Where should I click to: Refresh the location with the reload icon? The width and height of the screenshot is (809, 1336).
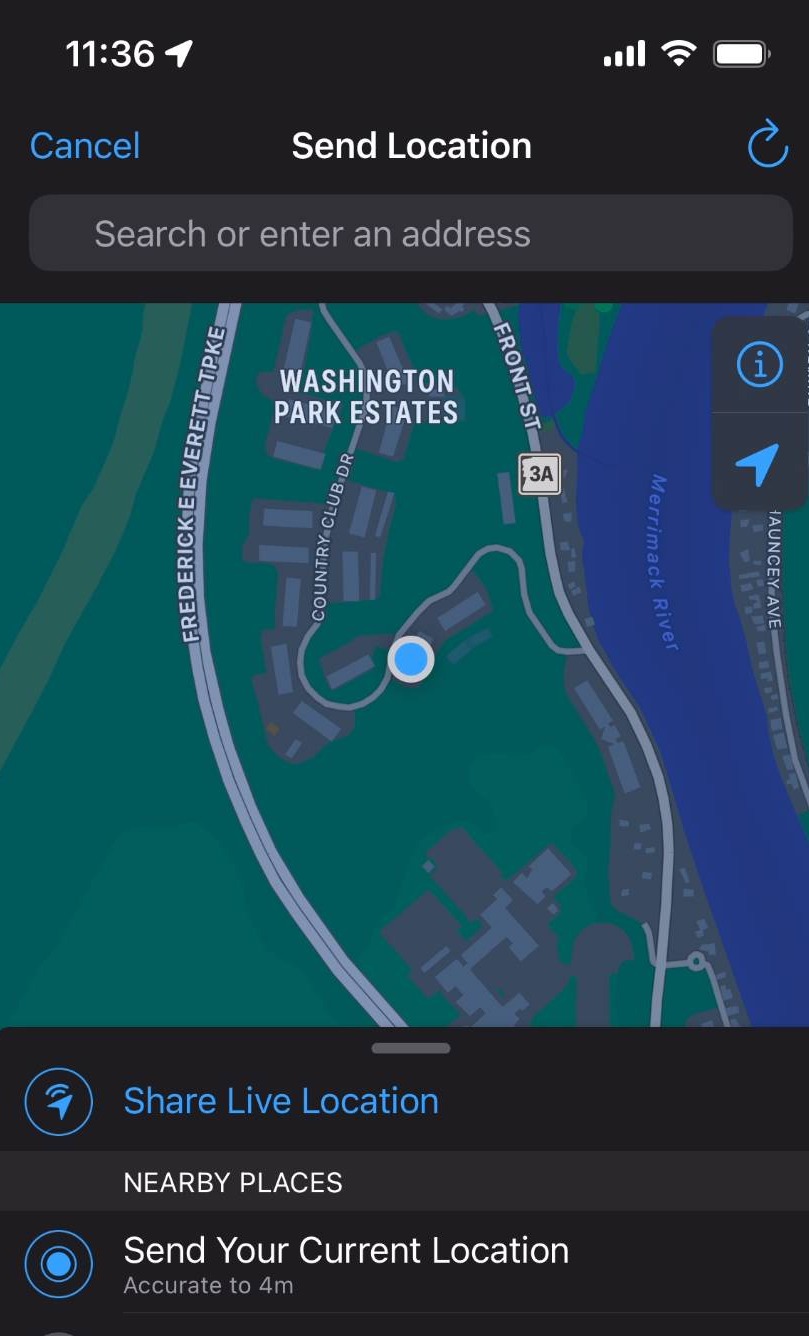(x=767, y=145)
